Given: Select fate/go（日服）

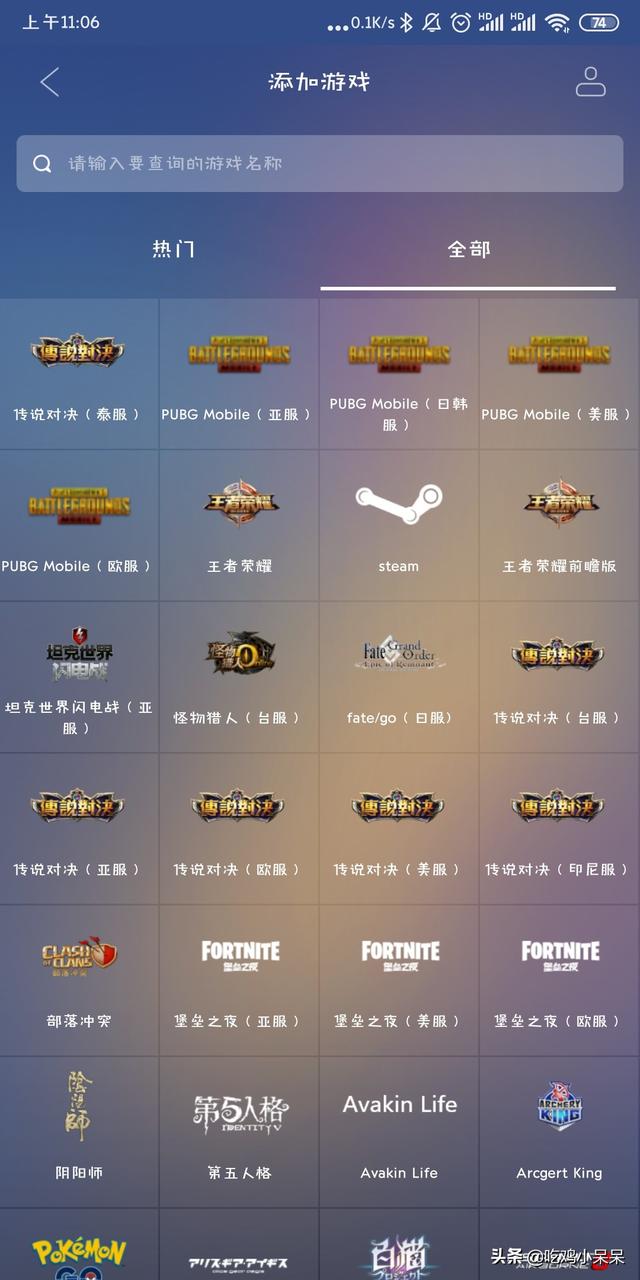Looking at the screenshot, I should point(398,677).
